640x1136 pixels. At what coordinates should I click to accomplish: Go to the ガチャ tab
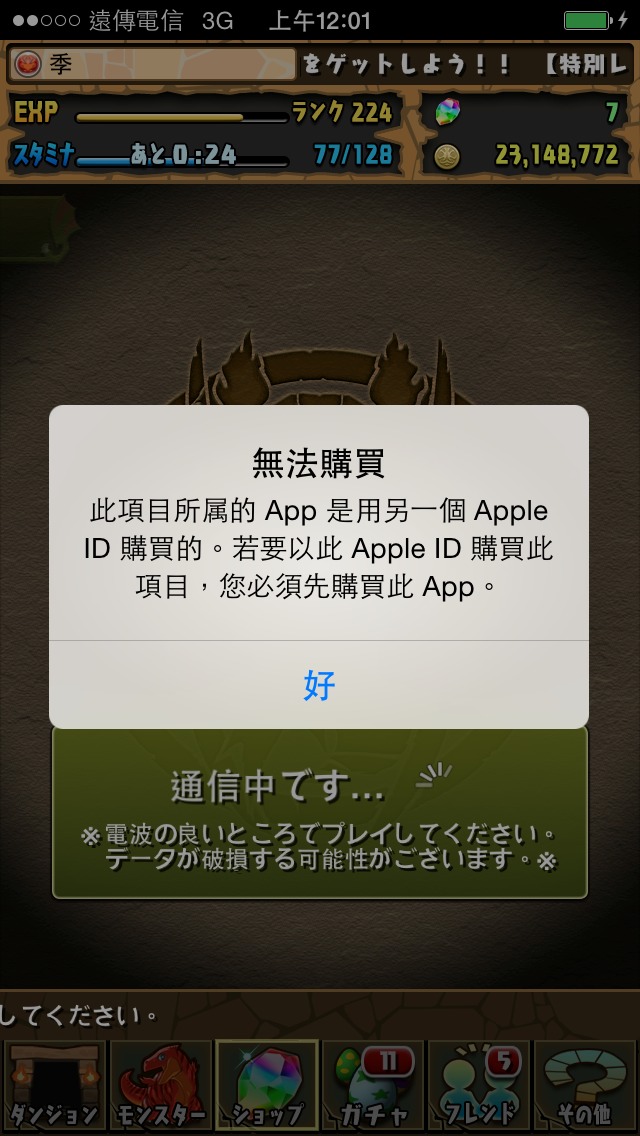[x=374, y=1086]
